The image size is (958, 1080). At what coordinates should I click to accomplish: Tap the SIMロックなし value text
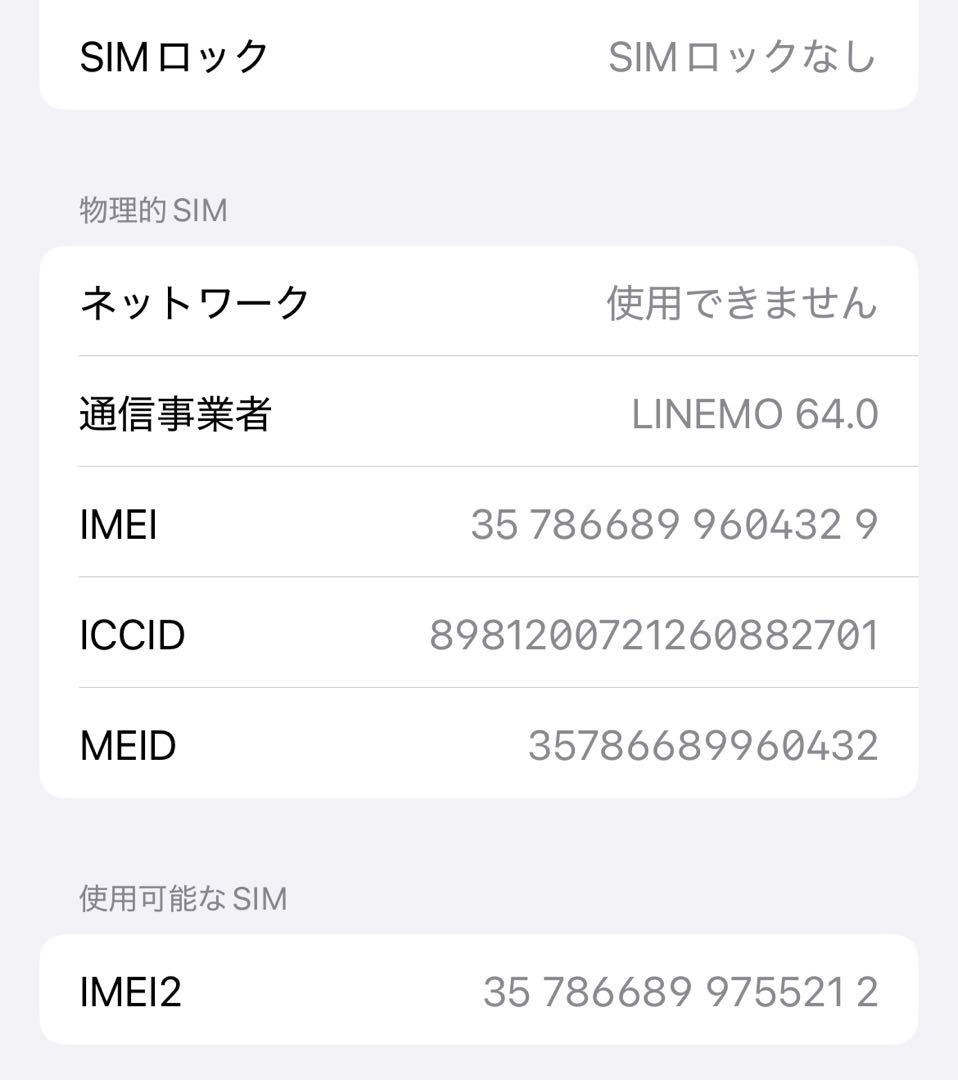[x=744, y=57]
